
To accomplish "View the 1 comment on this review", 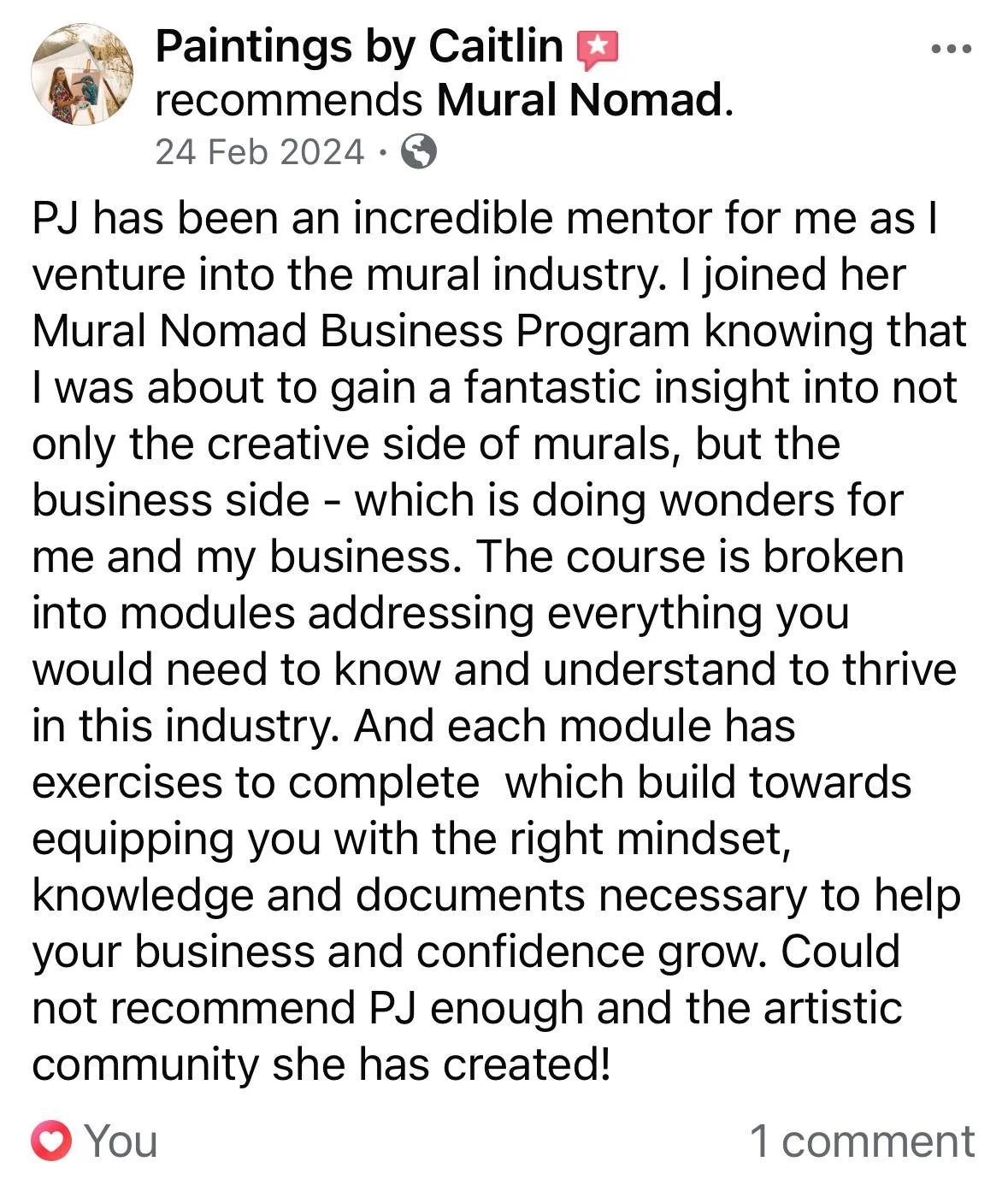I will [x=862, y=1141].
